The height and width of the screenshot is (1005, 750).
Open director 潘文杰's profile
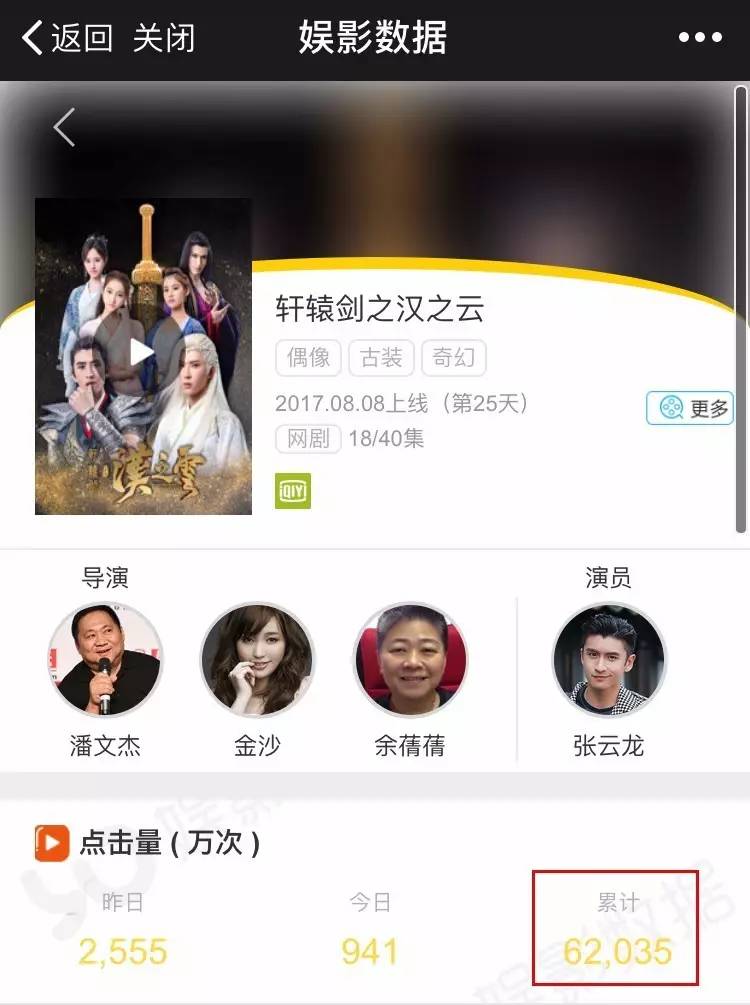(104, 660)
